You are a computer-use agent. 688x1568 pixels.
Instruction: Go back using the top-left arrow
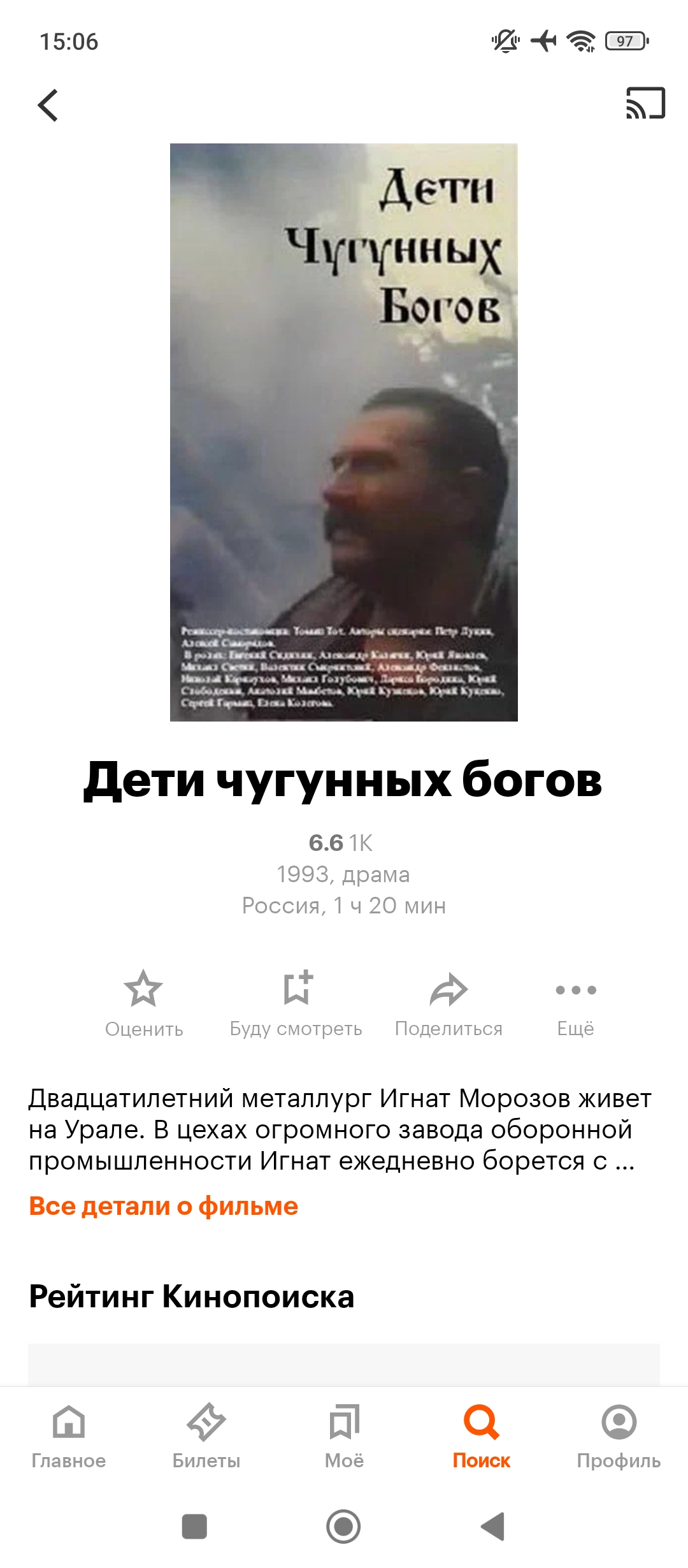(48, 105)
